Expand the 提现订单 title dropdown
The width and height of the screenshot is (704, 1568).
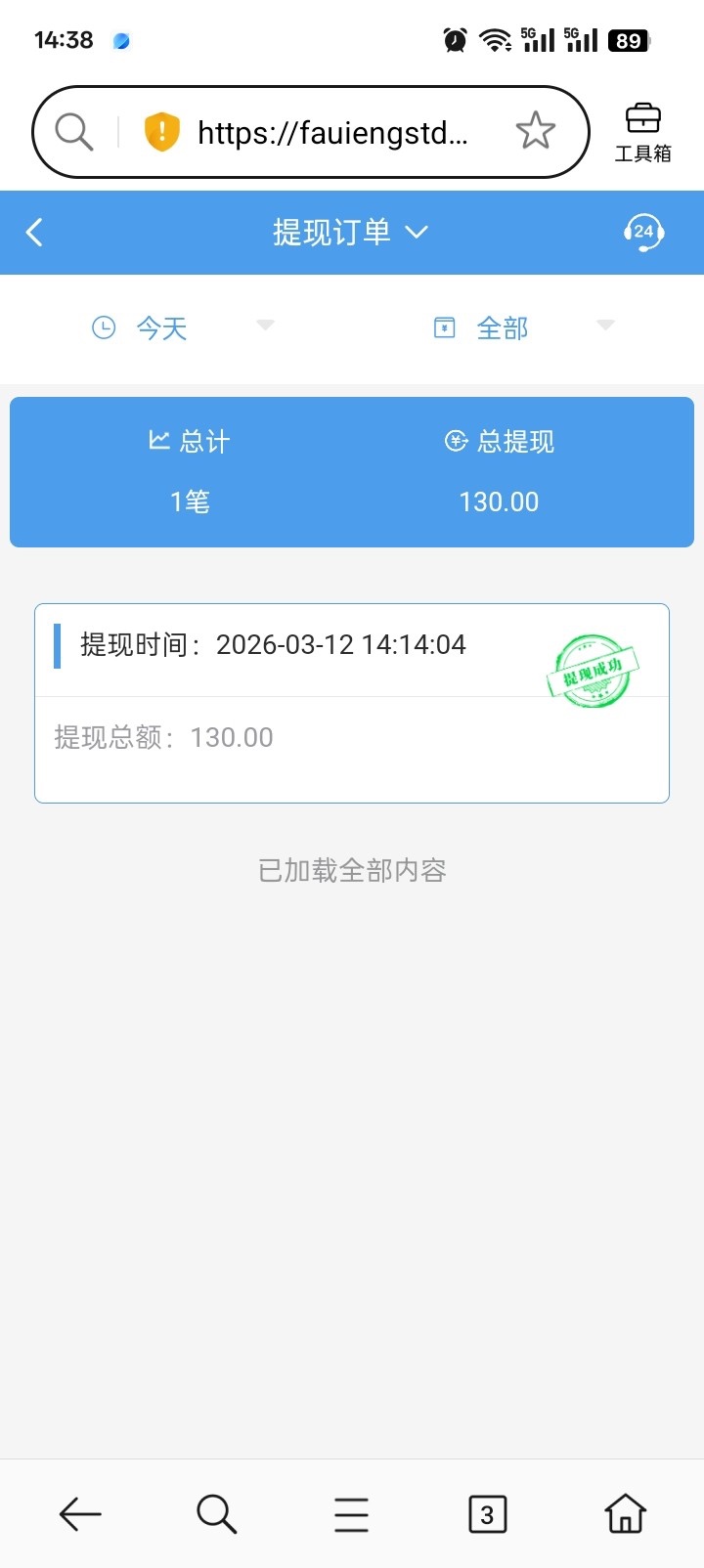pyautogui.click(x=350, y=233)
